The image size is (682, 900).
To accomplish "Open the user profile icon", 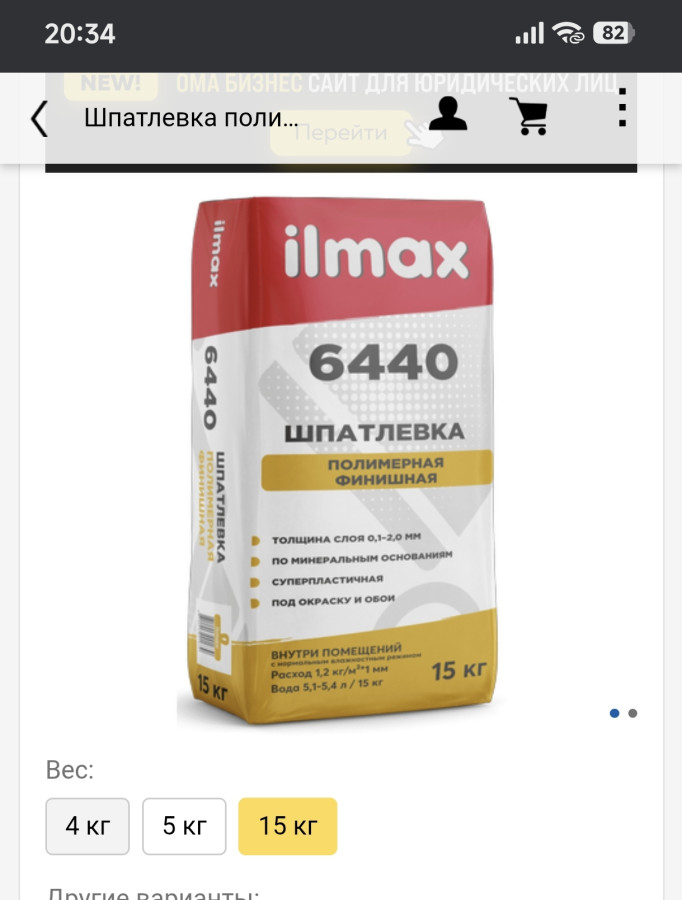I will click(447, 117).
